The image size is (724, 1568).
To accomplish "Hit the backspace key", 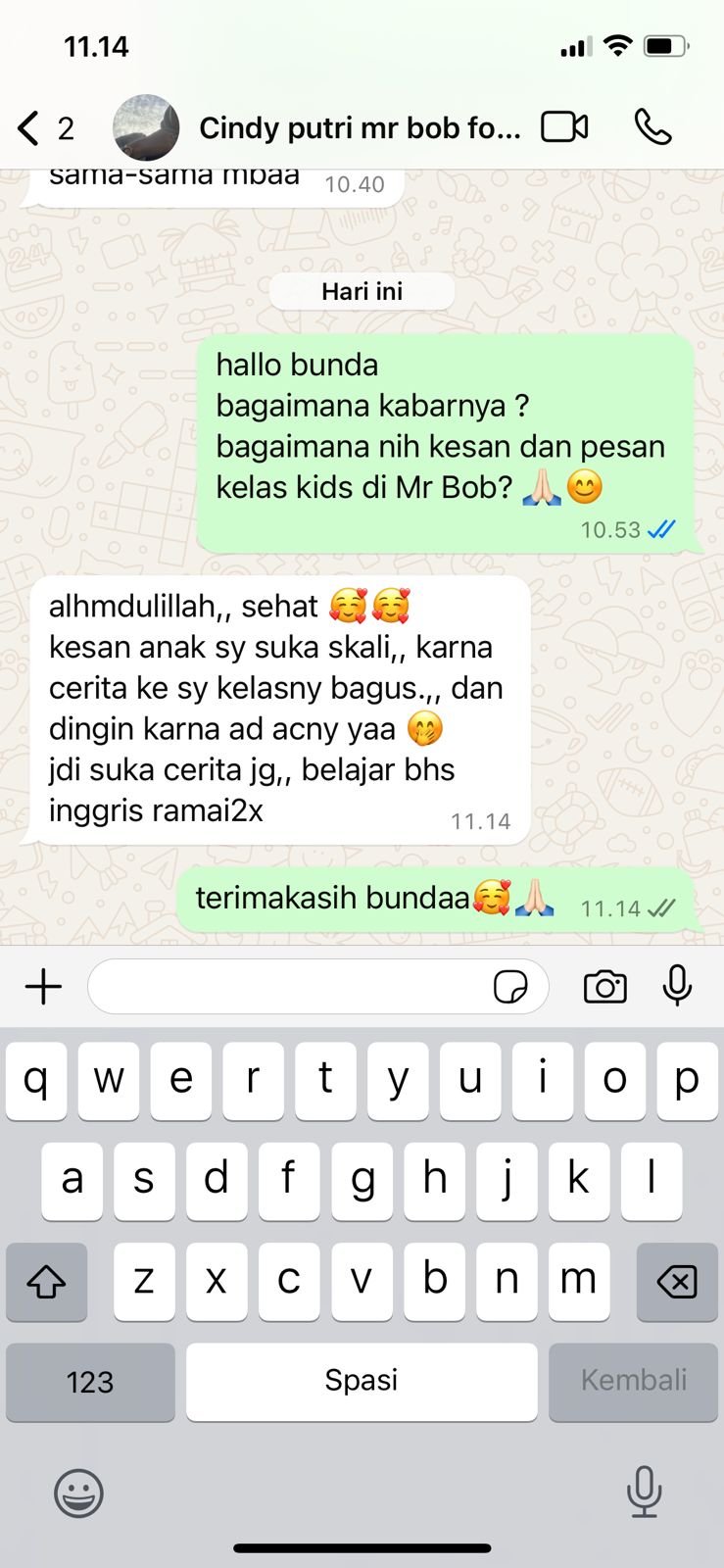I will (677, 1281).
